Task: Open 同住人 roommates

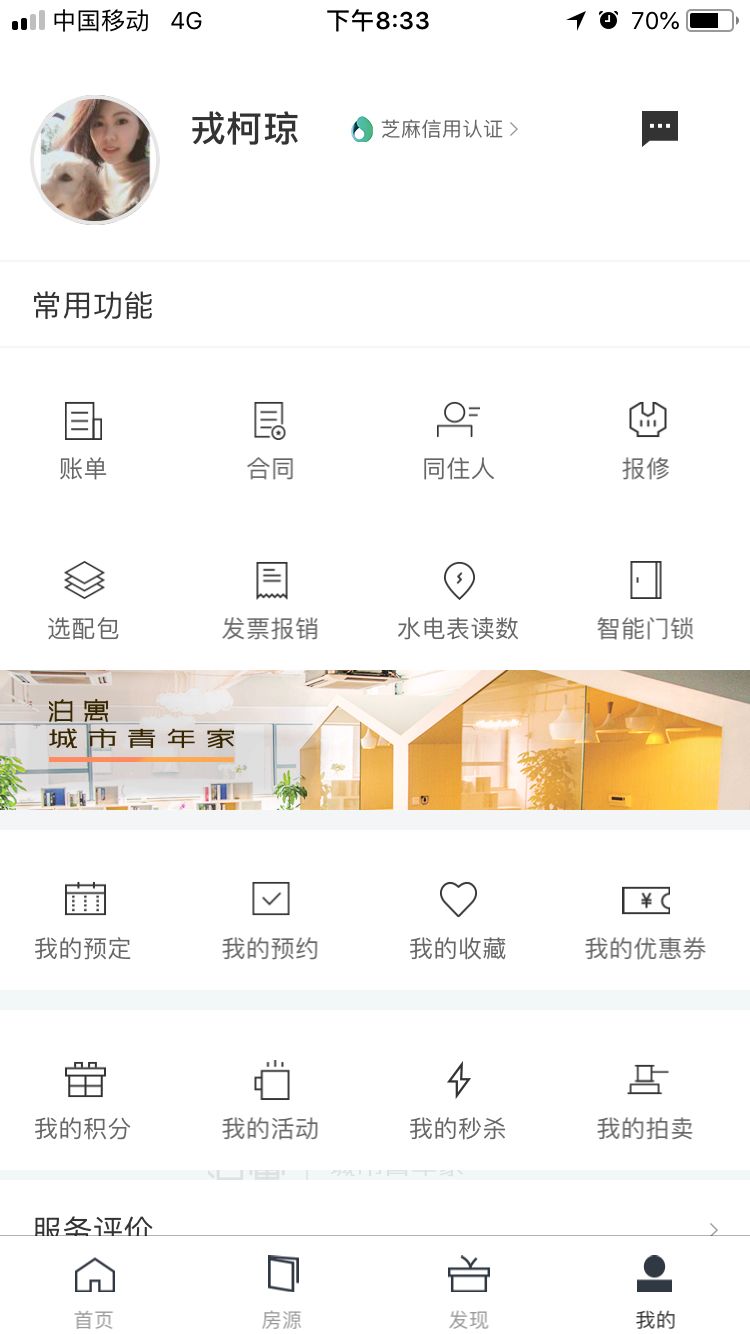Action: pos(458,440)
